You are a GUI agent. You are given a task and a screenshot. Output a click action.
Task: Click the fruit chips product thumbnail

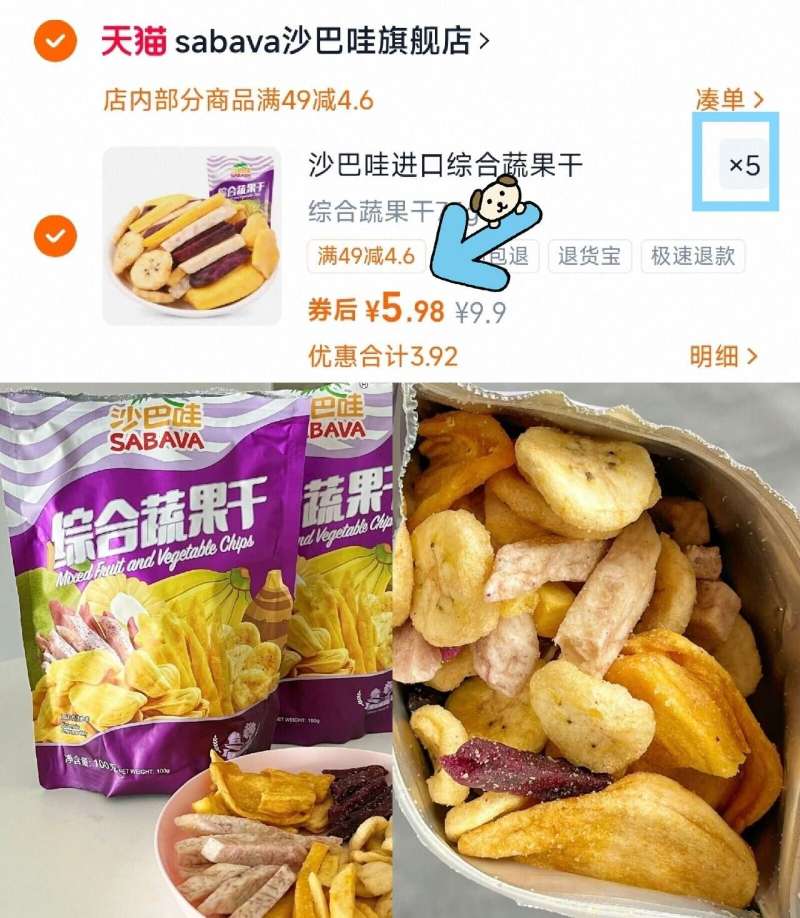tap(197, 232)
